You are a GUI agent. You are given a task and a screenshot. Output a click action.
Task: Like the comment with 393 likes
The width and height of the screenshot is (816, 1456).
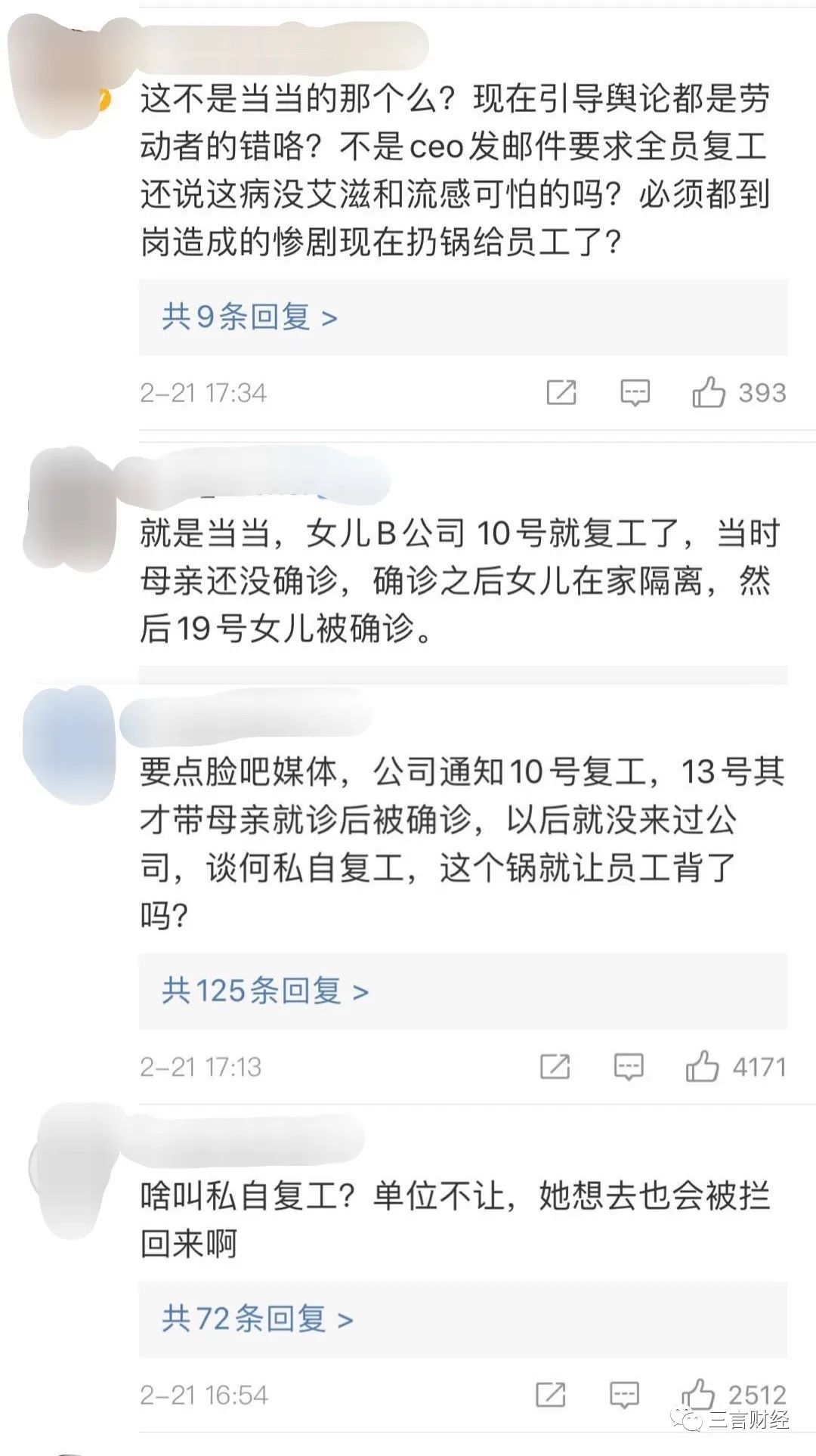(x=708, y=393)
